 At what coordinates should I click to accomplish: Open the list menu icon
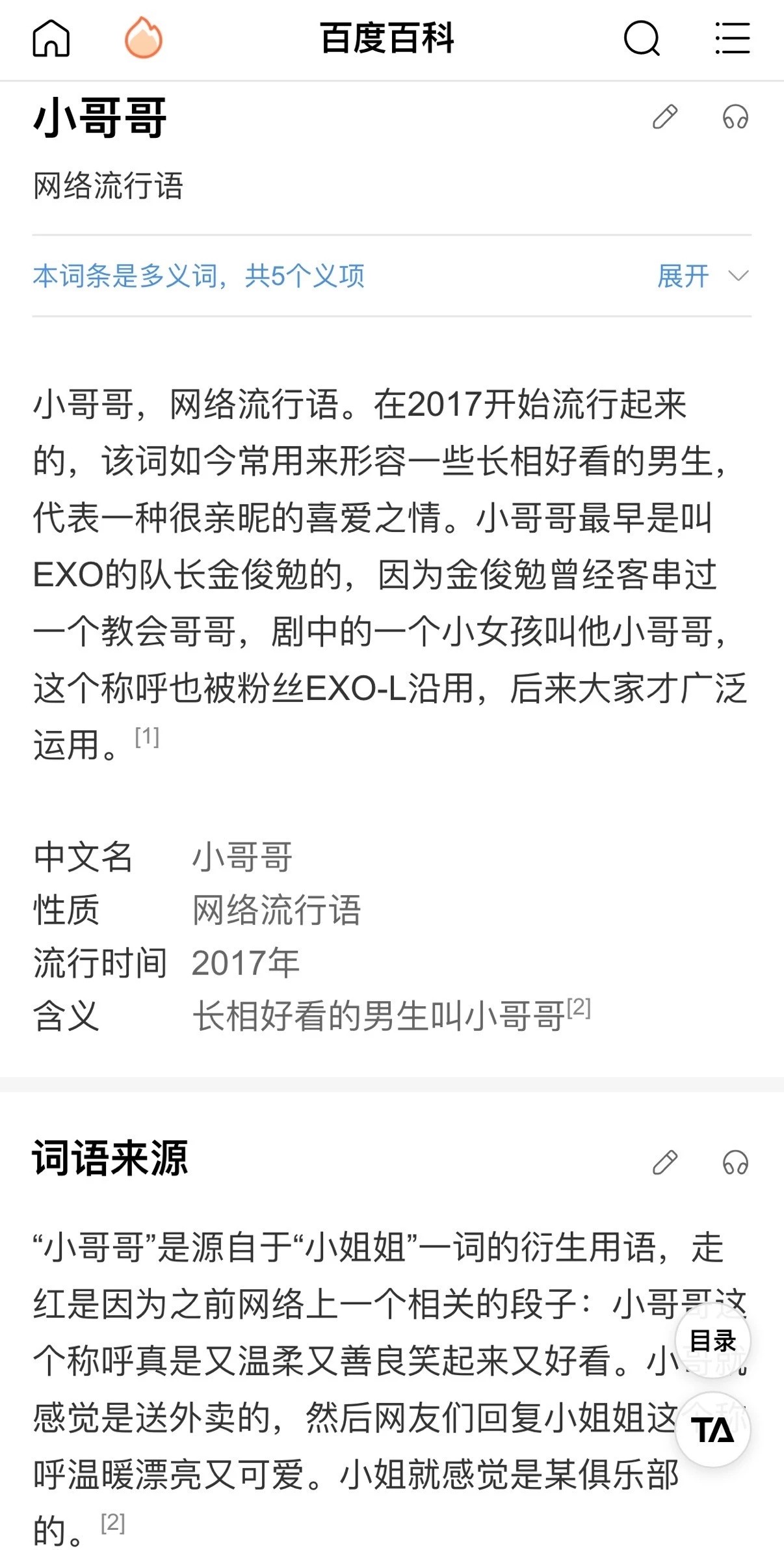tap(732, 38)
